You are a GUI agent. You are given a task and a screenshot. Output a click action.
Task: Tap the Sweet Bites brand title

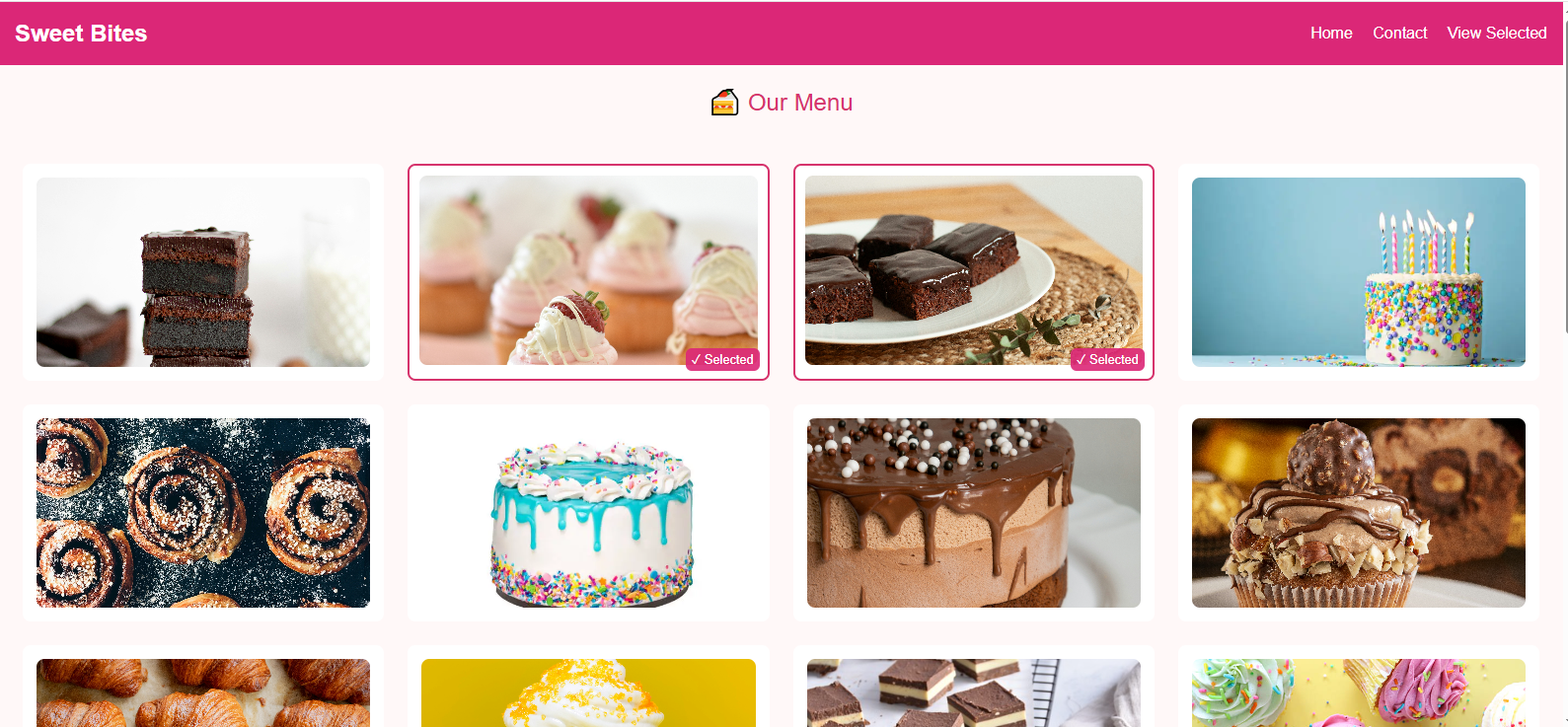[81, 34]
